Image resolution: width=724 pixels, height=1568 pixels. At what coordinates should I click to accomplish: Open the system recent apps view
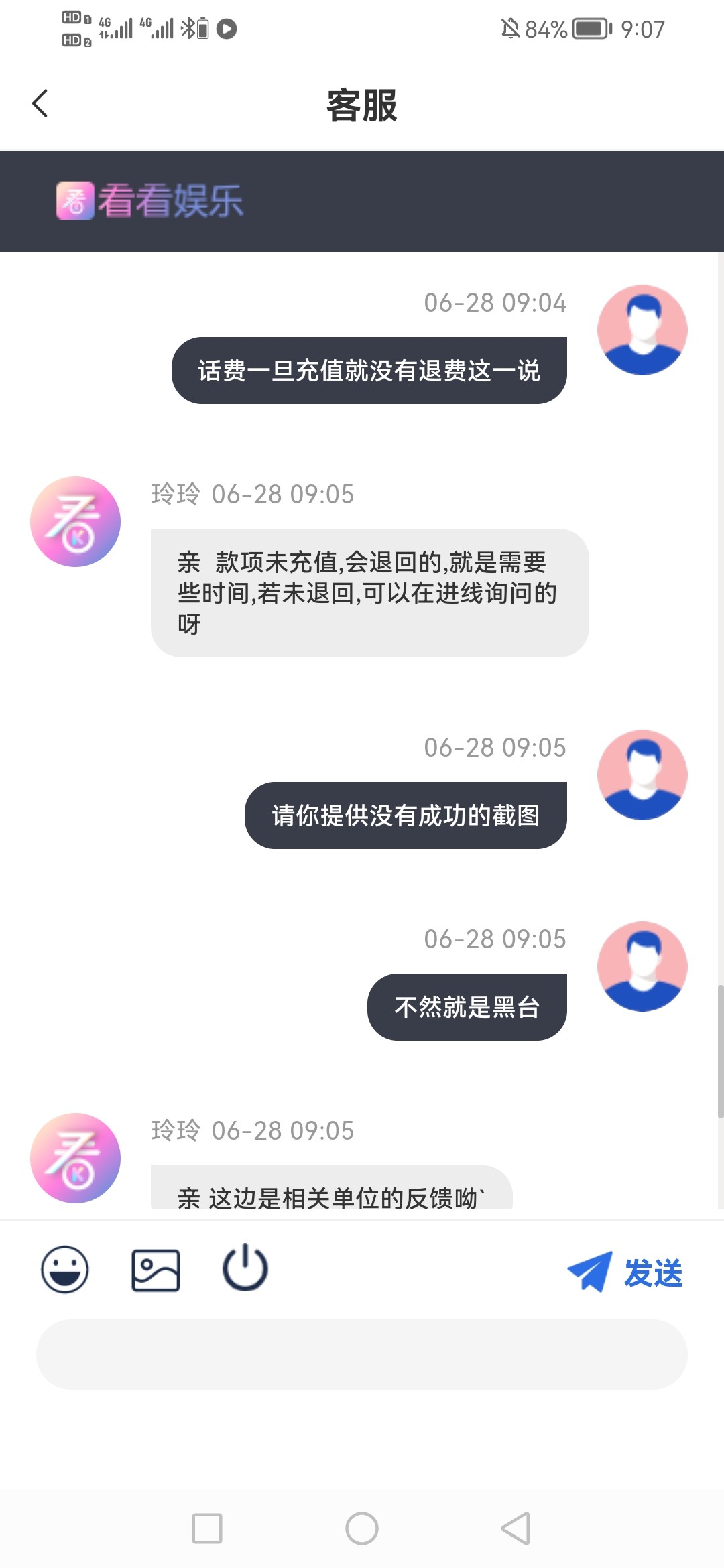[207, 1528]
